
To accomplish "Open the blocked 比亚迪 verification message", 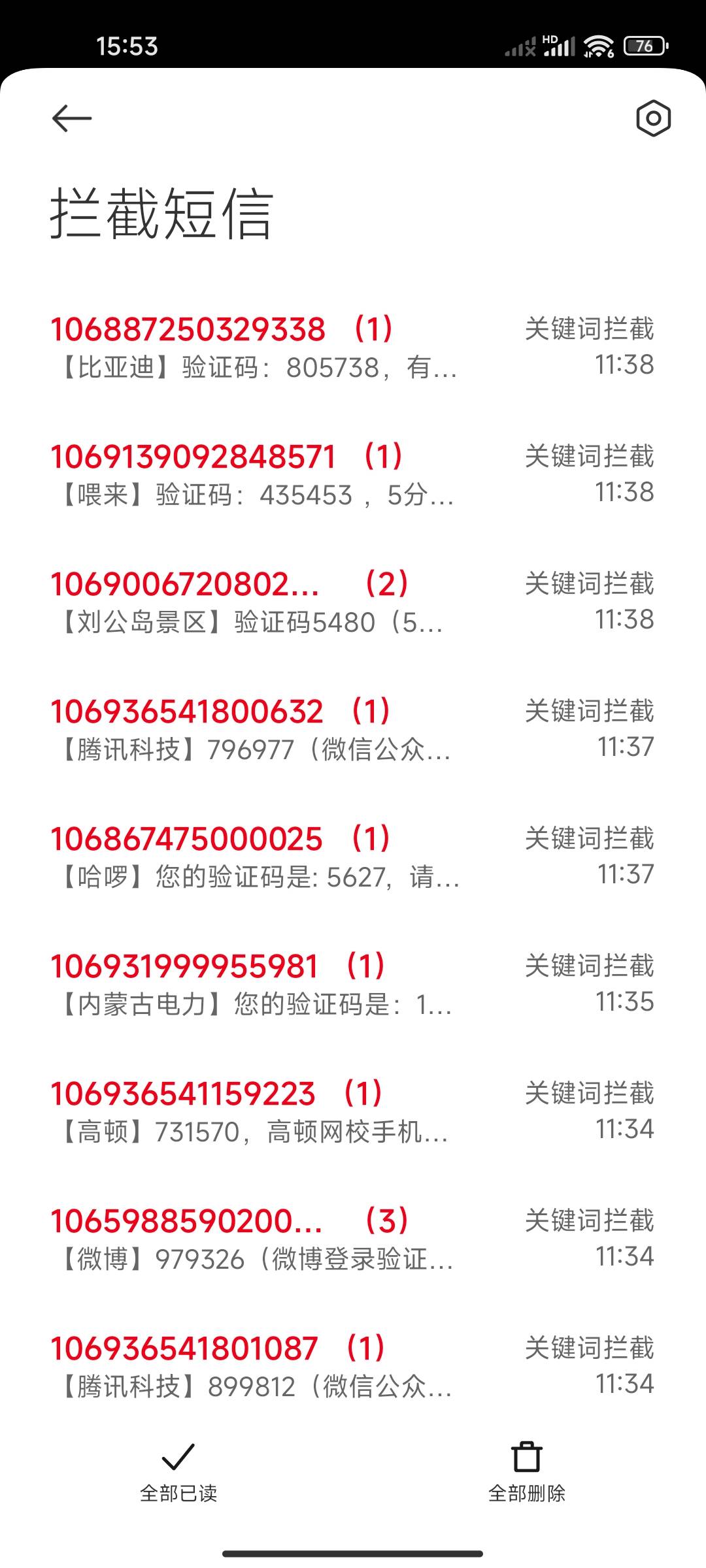I will (x=353, y=348).
